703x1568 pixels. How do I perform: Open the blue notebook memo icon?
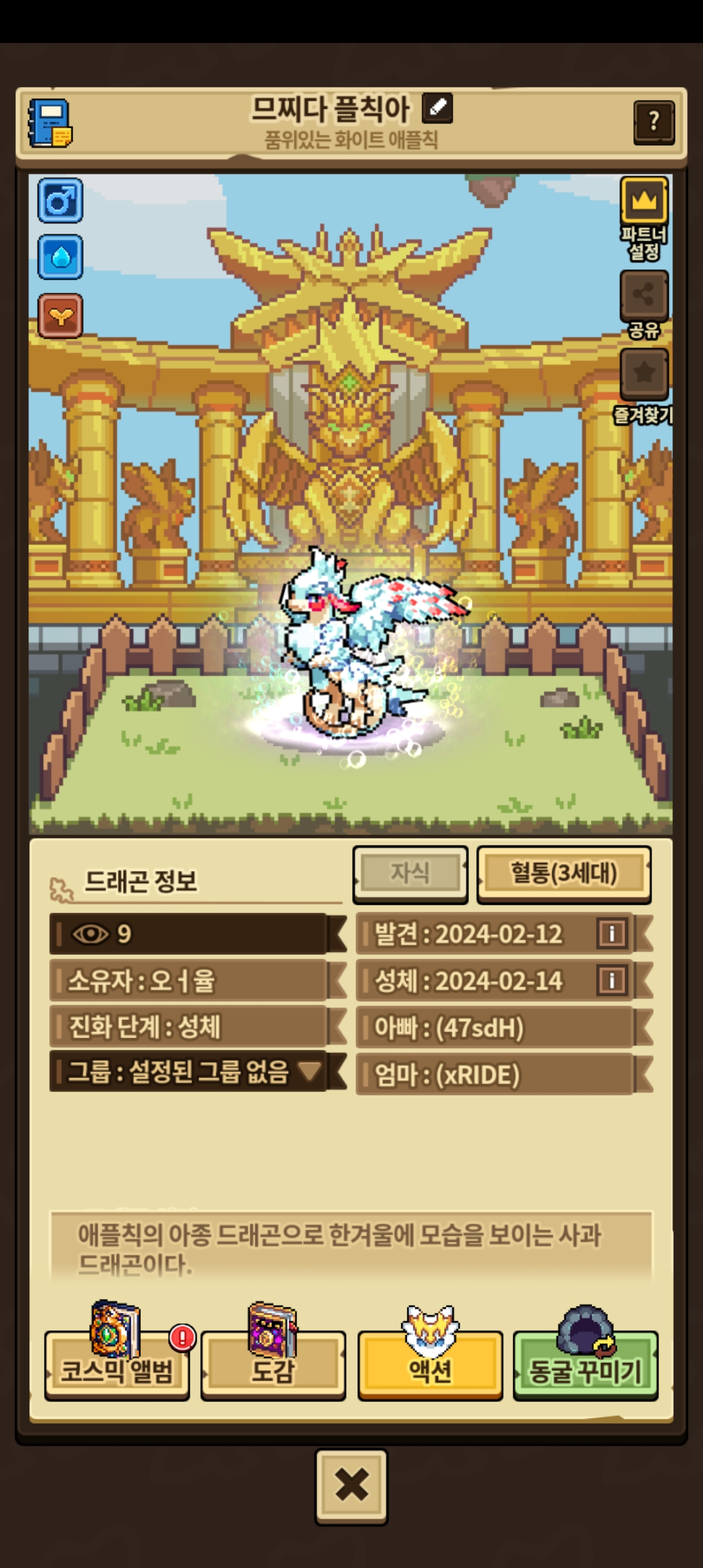point(50,123)
